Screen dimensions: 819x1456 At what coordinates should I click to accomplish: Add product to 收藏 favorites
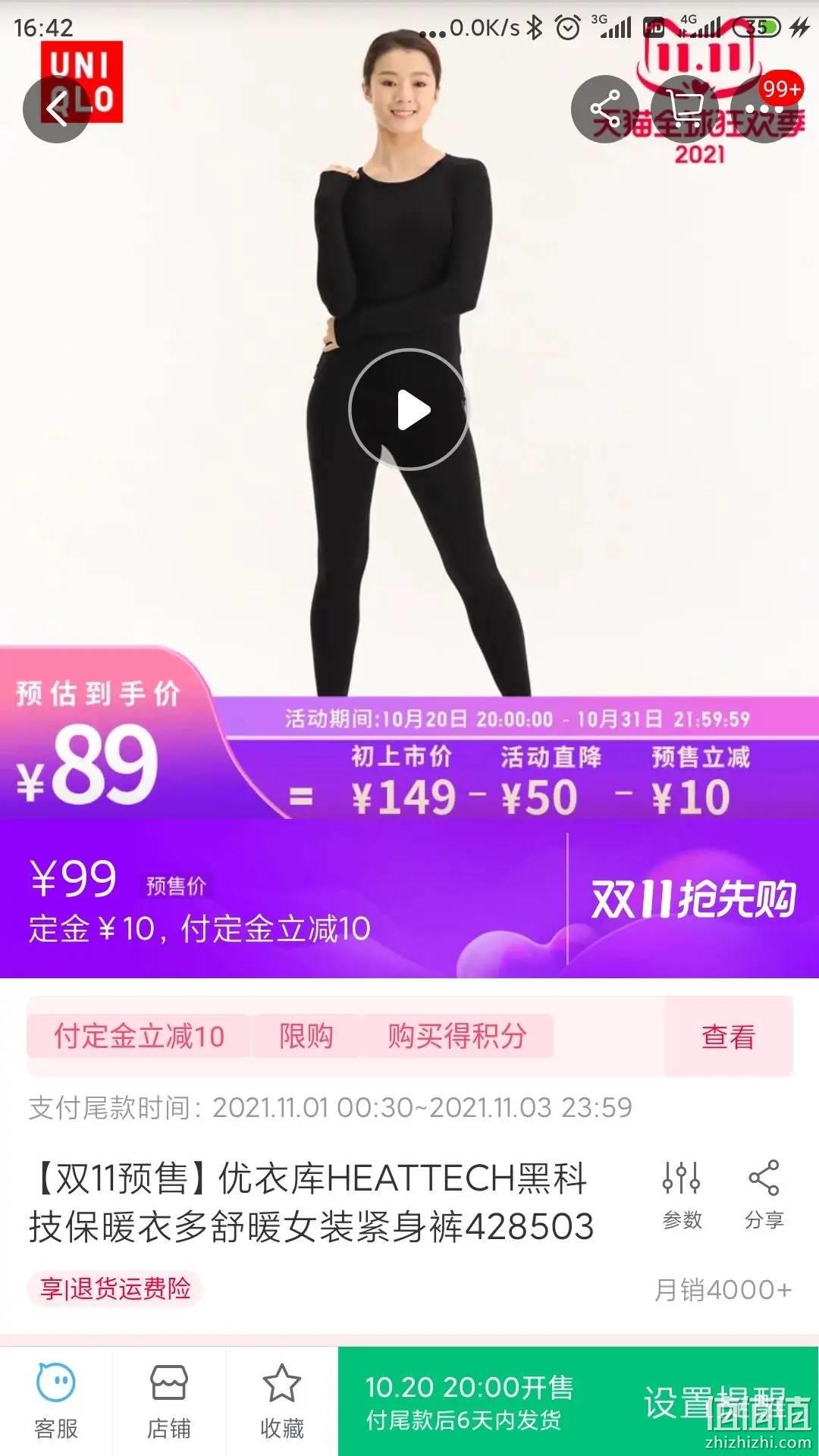281,1401
